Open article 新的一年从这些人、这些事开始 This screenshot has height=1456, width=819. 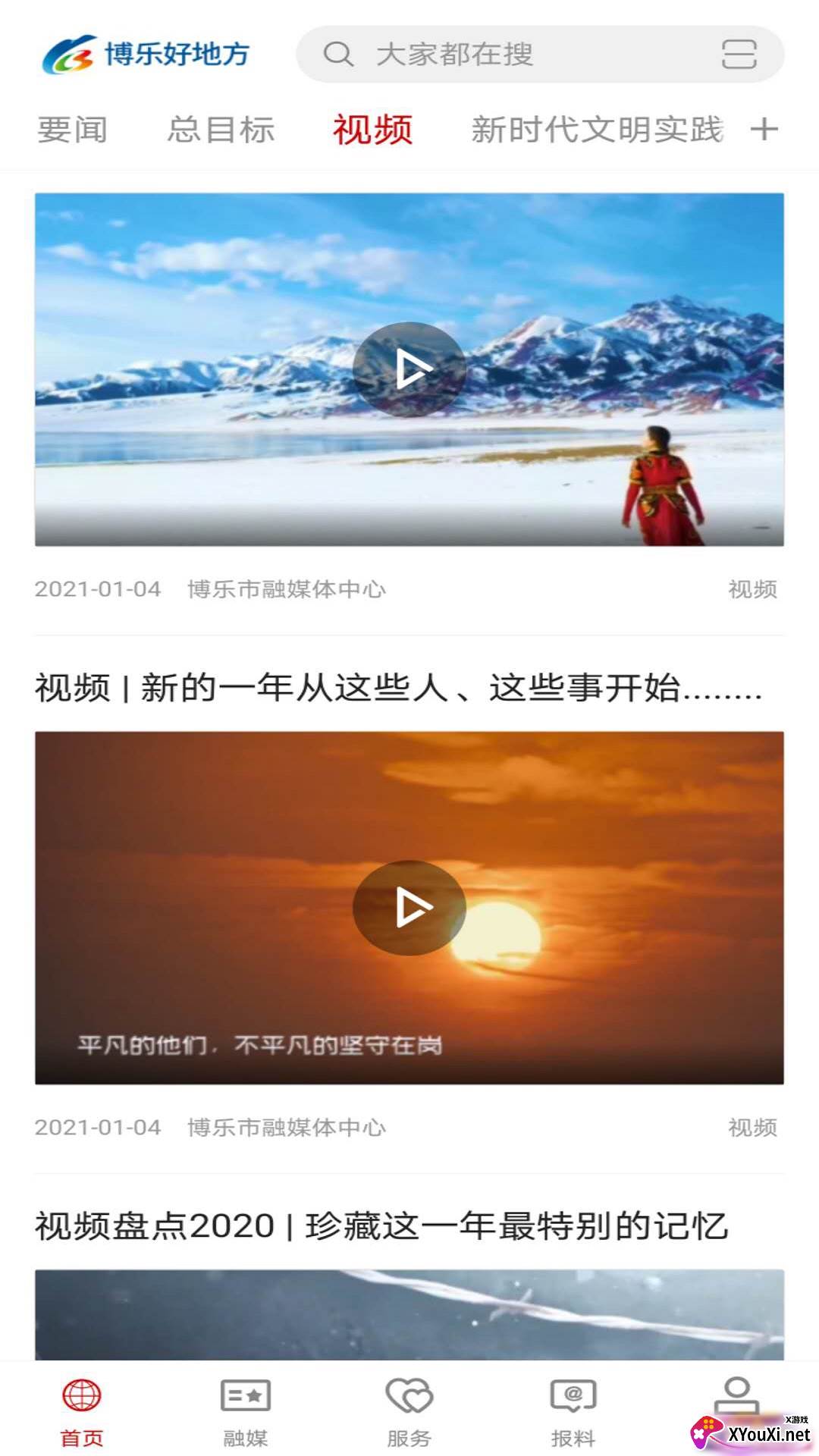pos(398,689)
